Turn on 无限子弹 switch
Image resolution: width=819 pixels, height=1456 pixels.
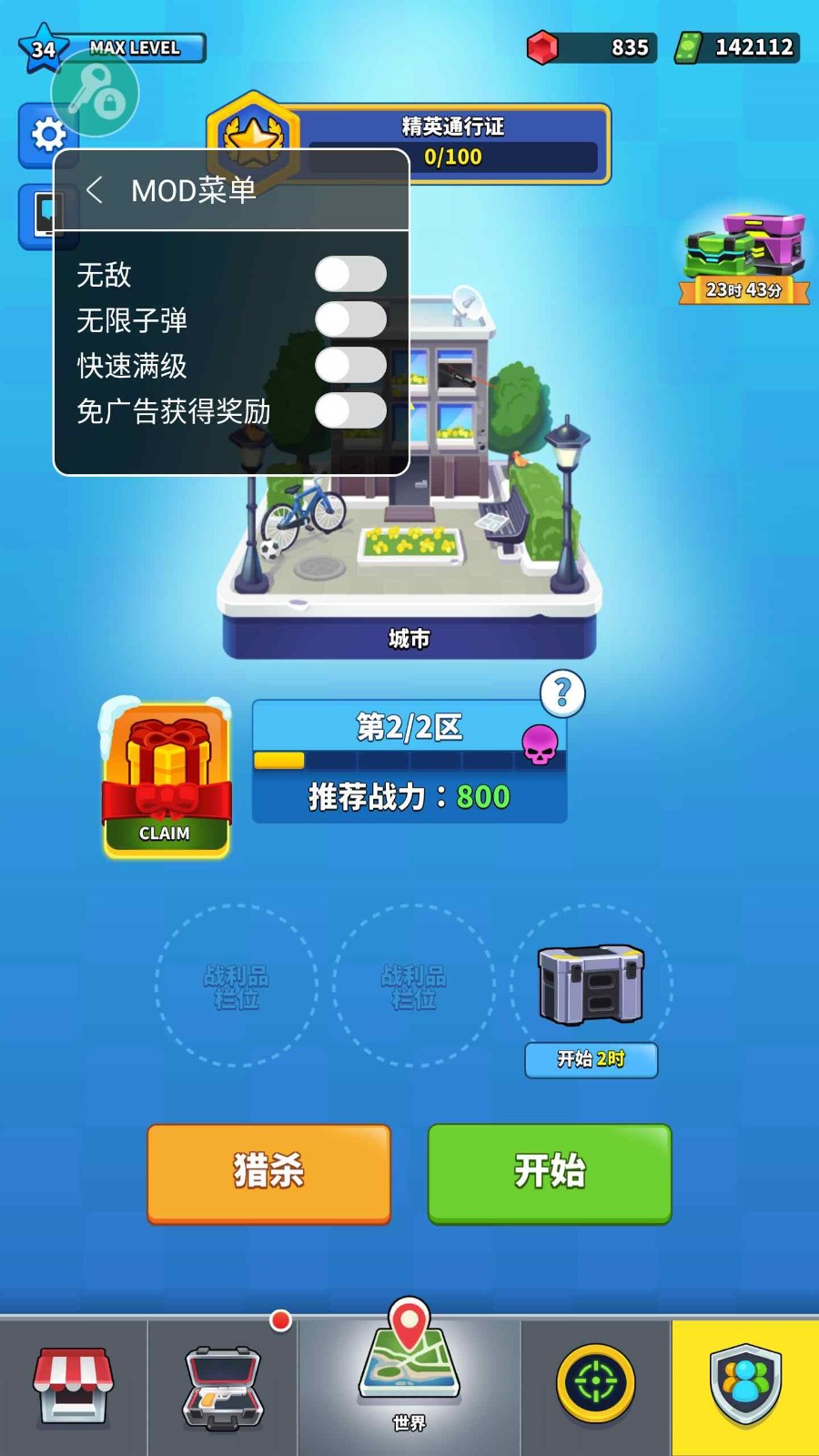pos(350,319)
